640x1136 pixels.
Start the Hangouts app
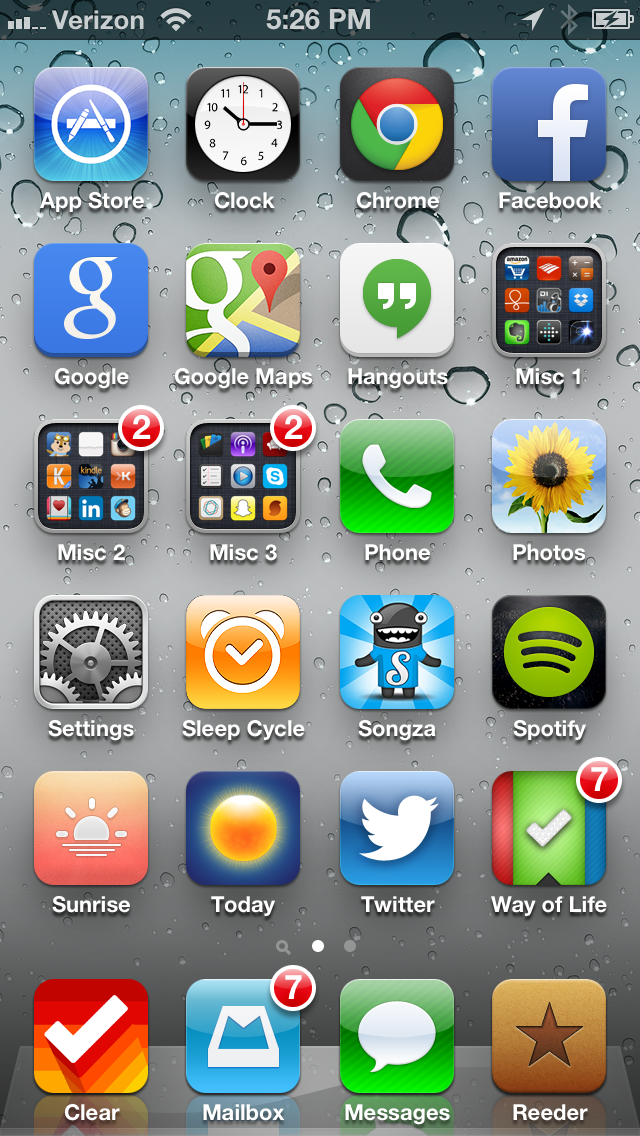[397, 301]
